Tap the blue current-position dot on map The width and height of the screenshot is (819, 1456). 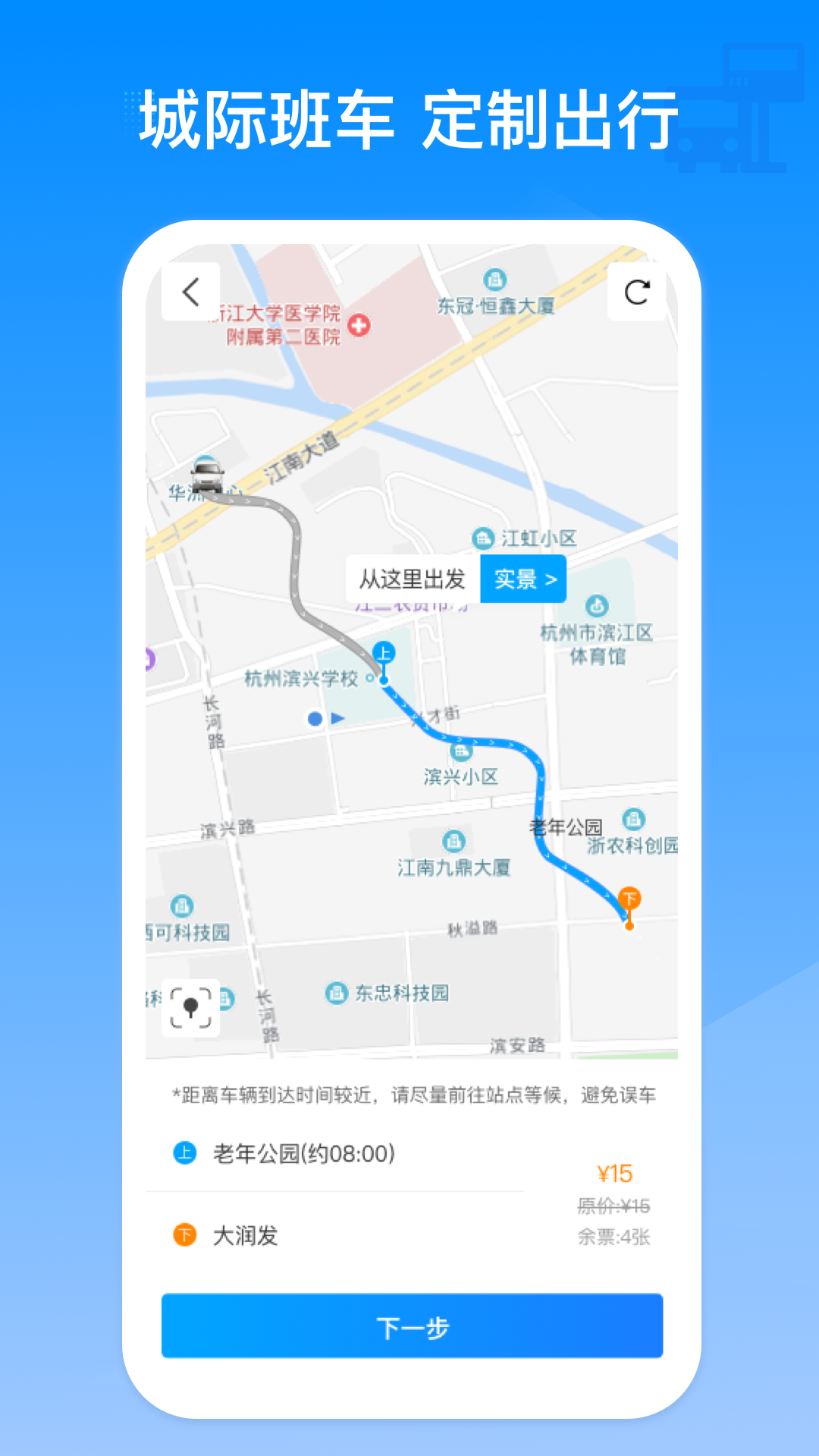pyautogui.click(x=314, y=719)
